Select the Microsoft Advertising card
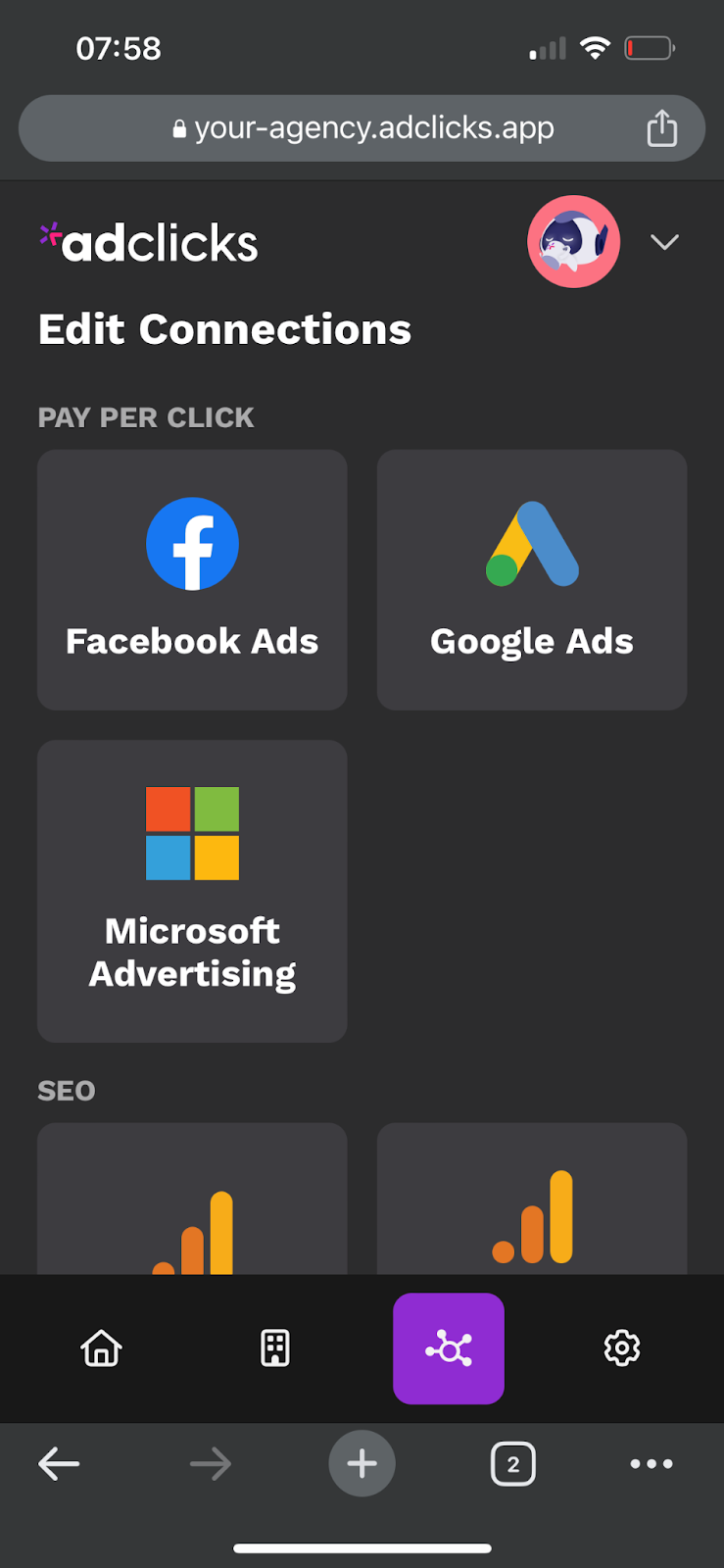The width and height of the screenshot is (724, 1568). [192, 891]
